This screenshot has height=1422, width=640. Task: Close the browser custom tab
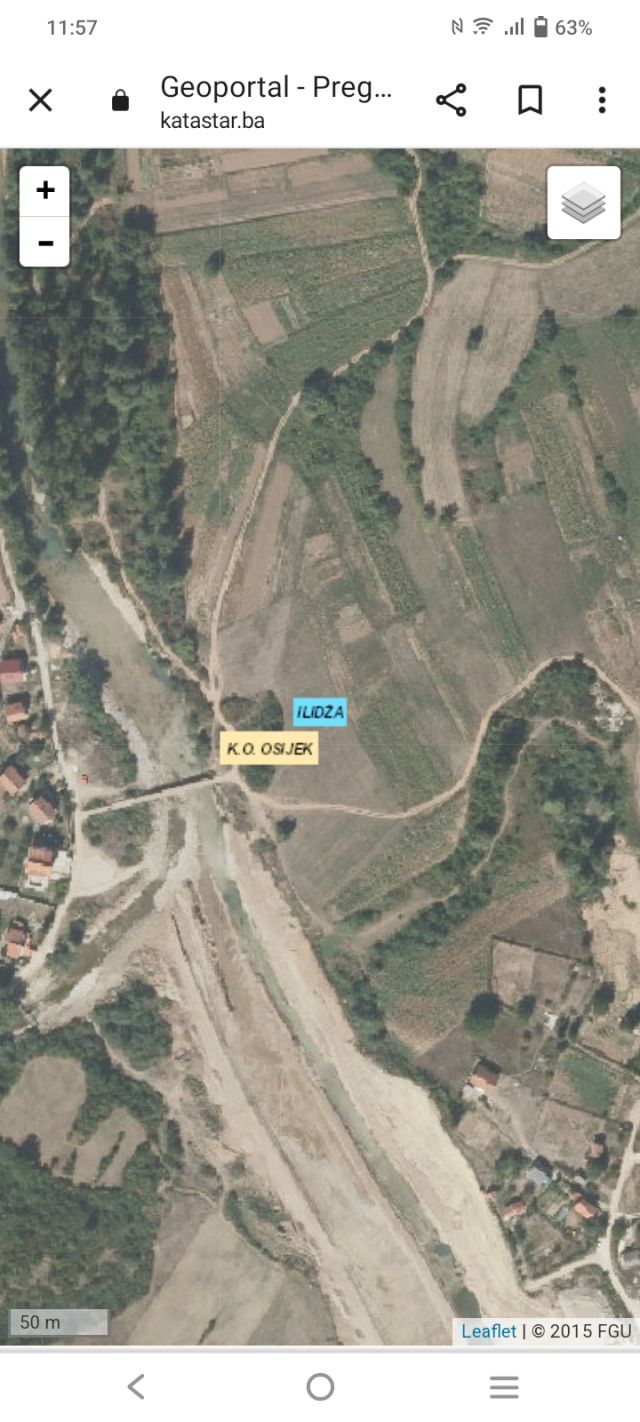(40, 100)
